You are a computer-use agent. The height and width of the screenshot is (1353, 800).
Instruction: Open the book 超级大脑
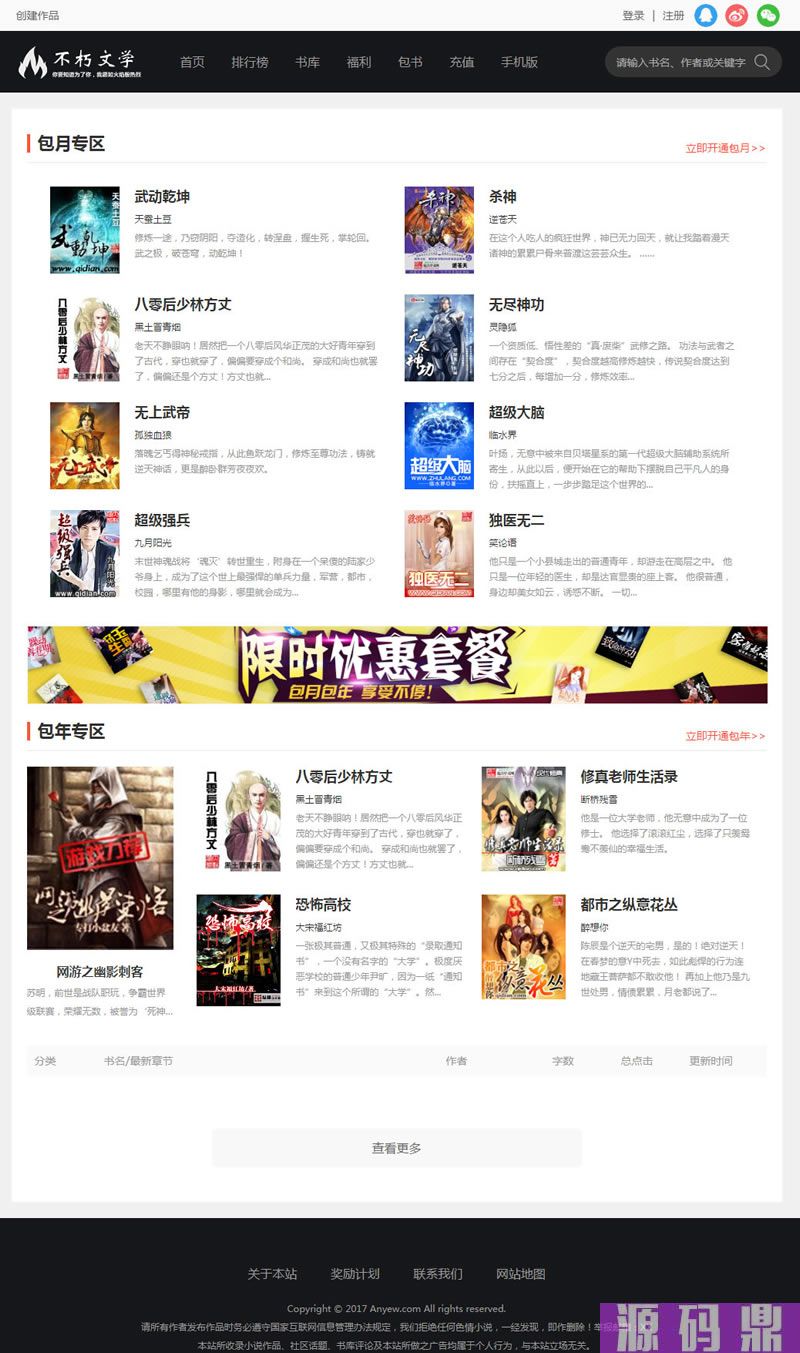516,412
